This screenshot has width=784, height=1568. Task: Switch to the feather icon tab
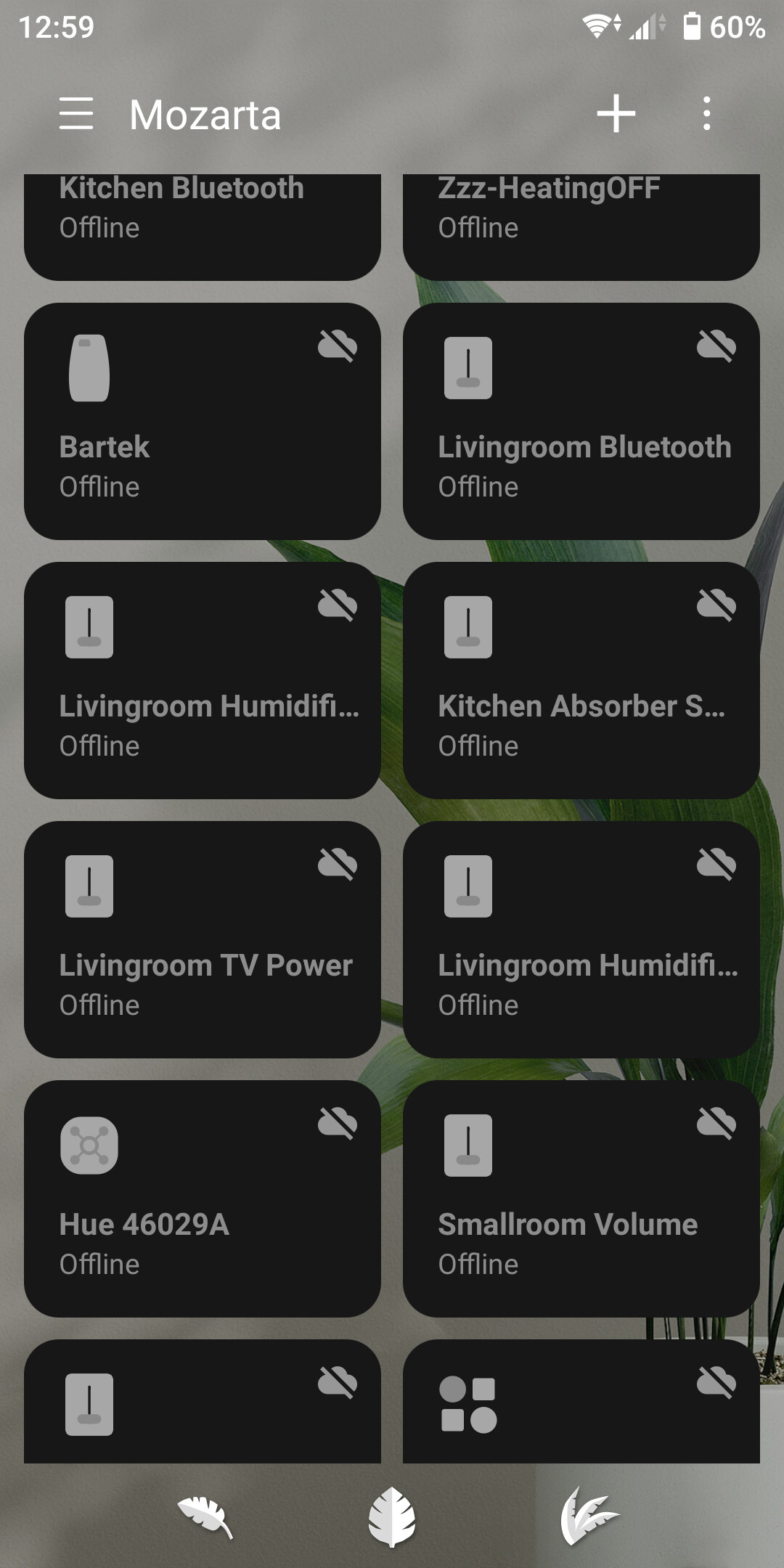coord(205,1516)
